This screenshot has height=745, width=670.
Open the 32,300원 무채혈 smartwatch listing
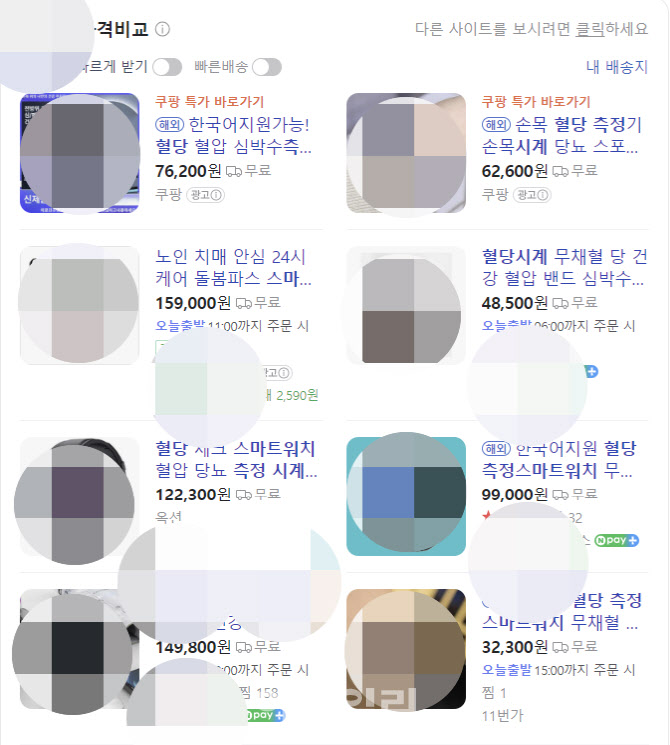[x=560, y=611]
